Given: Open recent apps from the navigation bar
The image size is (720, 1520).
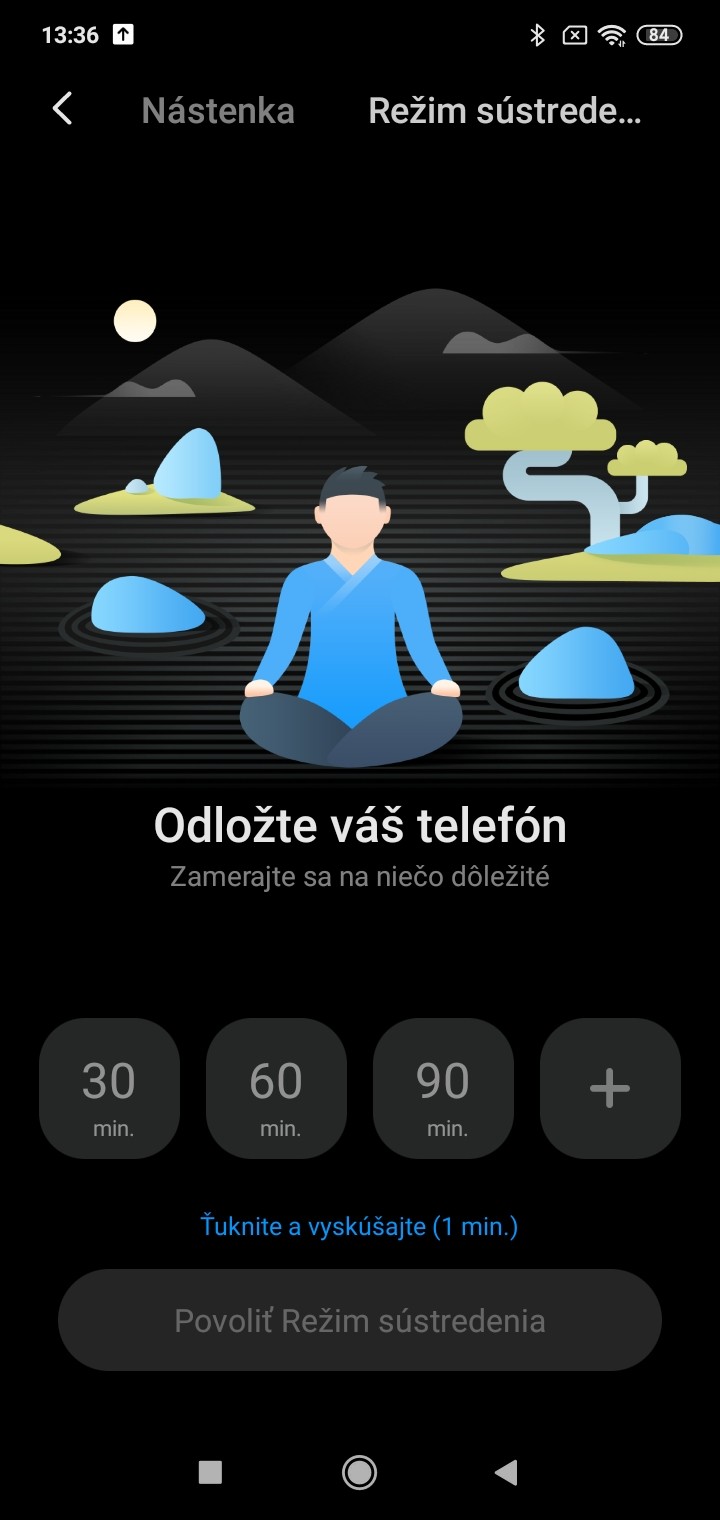Looking at the screenshot, I should (x=210, y=1471).
